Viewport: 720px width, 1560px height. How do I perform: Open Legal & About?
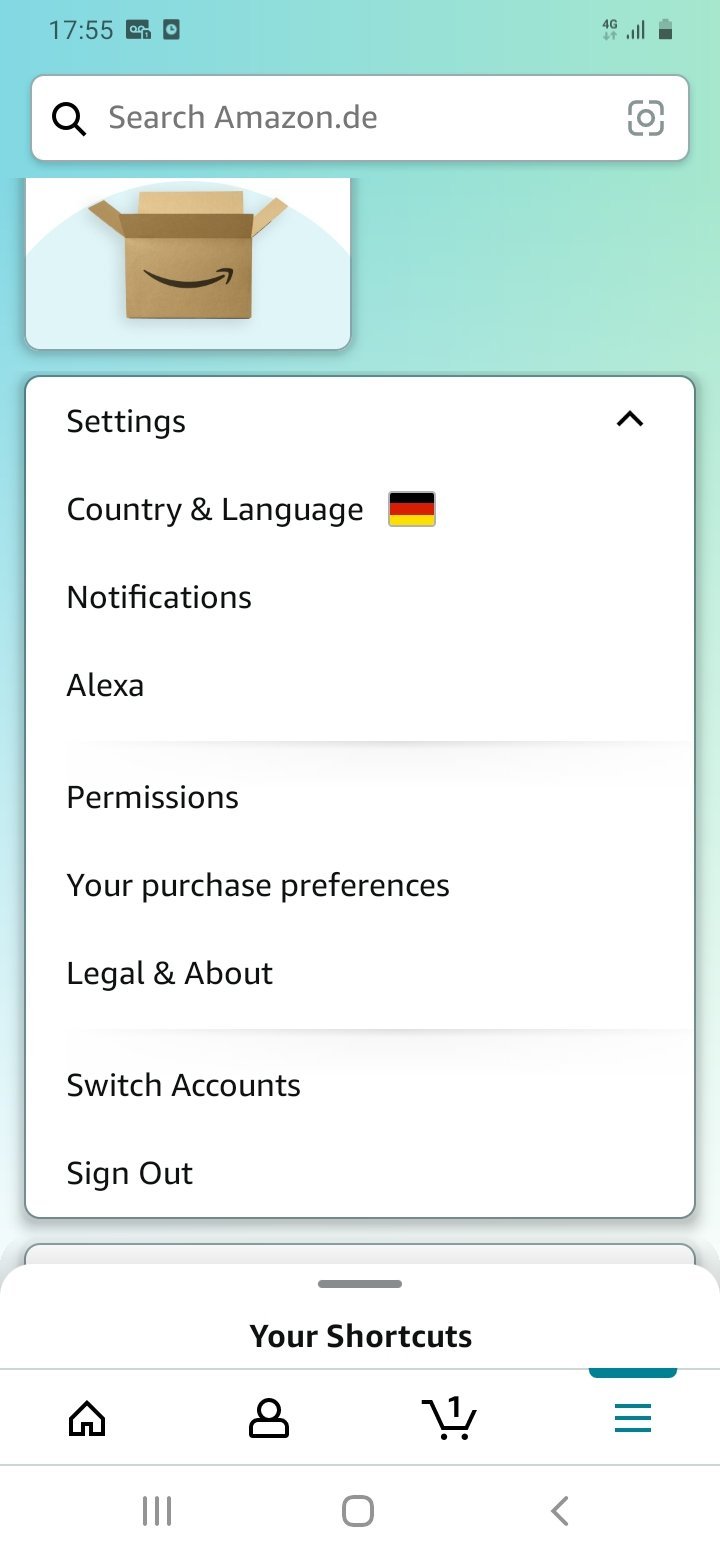coord(170,974)
